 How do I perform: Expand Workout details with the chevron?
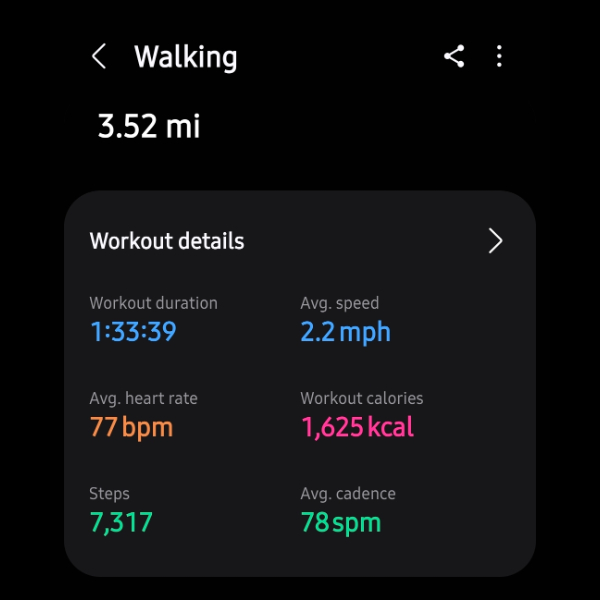[x=495, y=241]
